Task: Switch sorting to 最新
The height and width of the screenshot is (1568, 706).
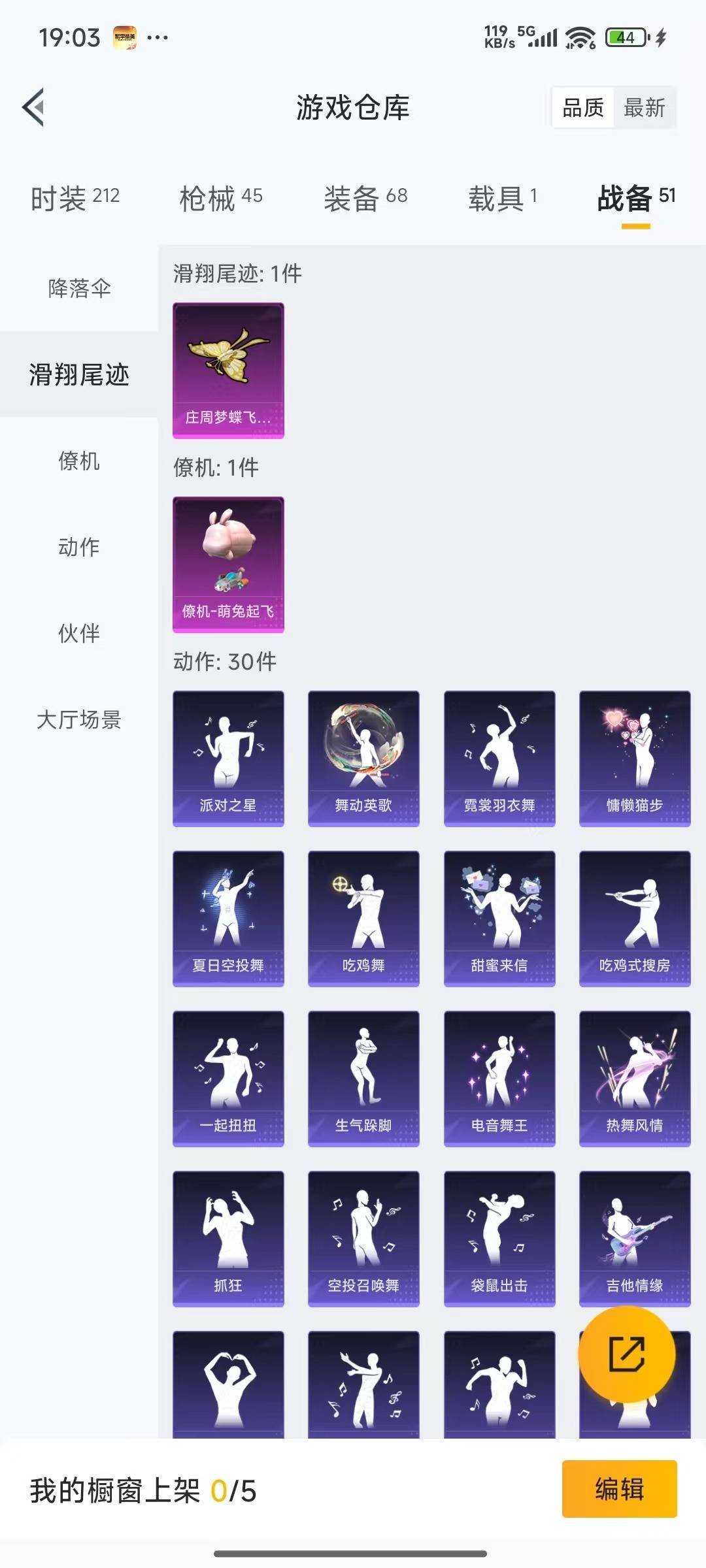Action: coord(645,108)
